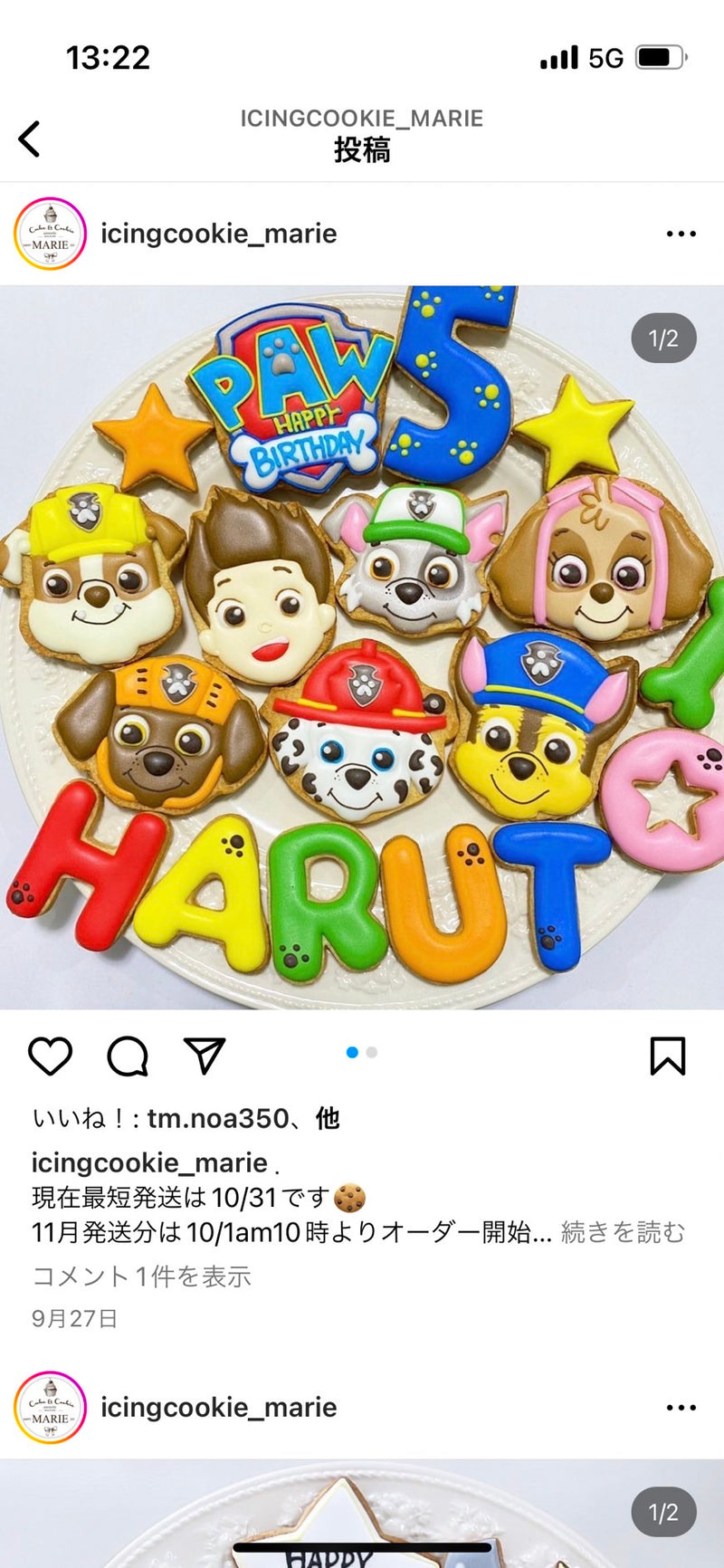This screenshot has width=724, height=1568.
Task: Open the PAW birthday cookie photo
Action: click(x=362, y=647)
